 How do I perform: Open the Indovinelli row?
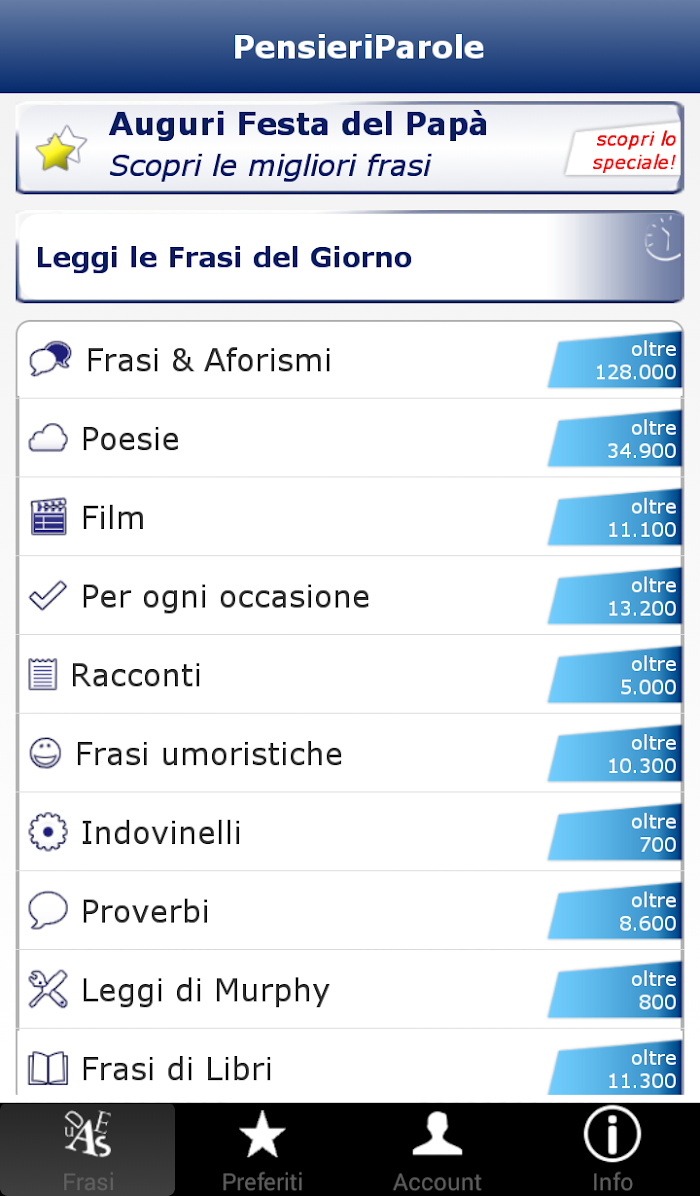350,831
